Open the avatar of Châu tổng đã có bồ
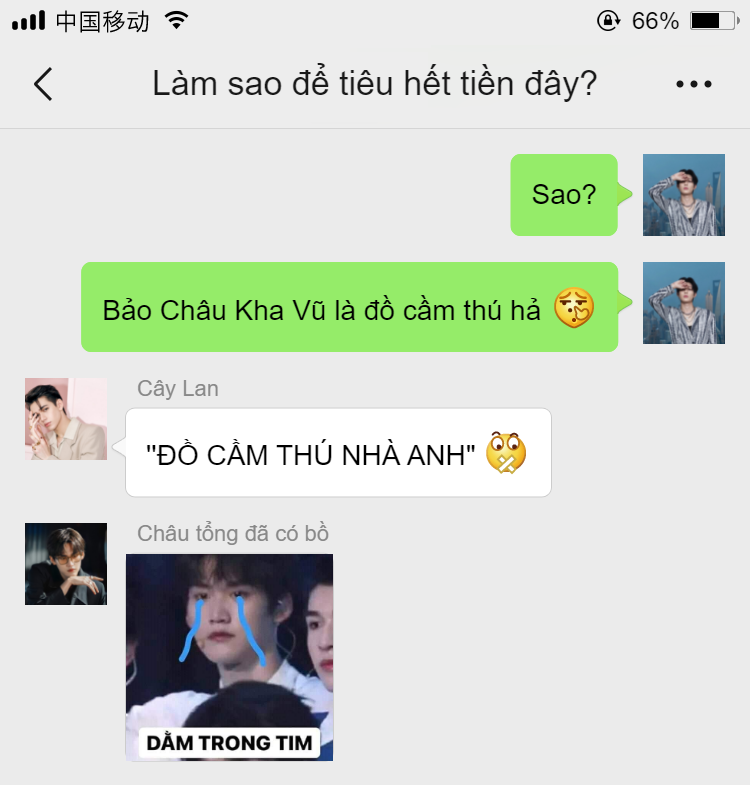The height and width of the screenshot is (785, 750). point(66,564)
